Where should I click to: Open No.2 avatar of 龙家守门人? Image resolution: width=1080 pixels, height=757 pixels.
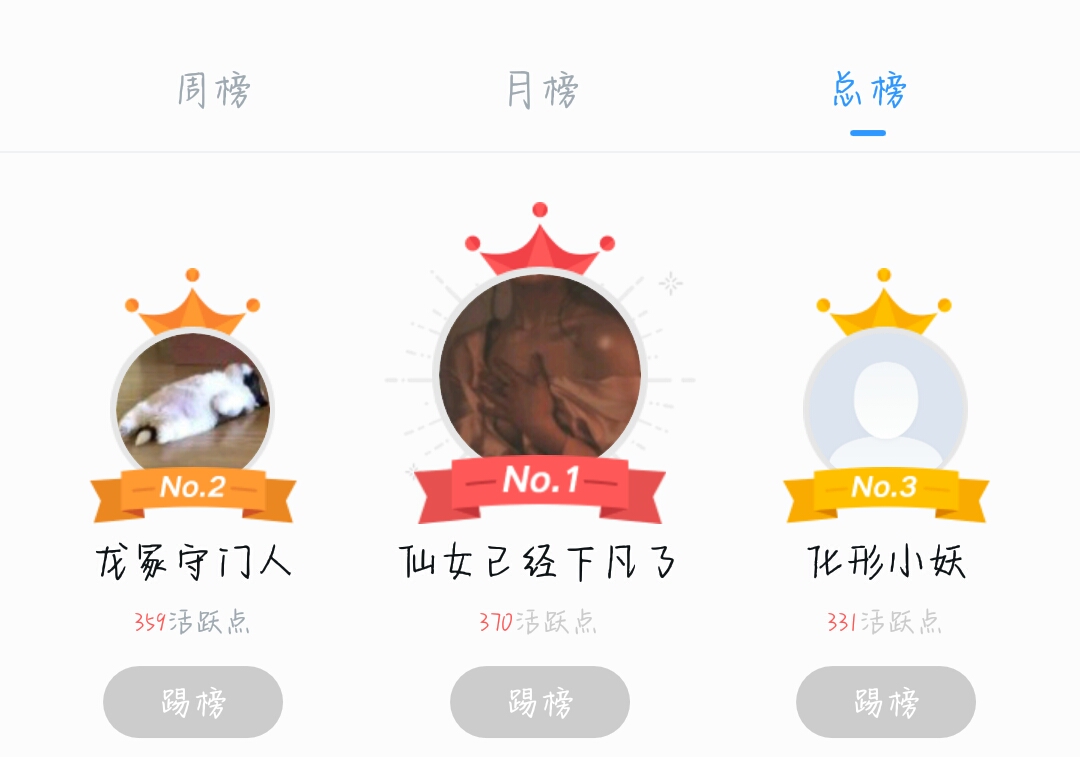(192, 405)
